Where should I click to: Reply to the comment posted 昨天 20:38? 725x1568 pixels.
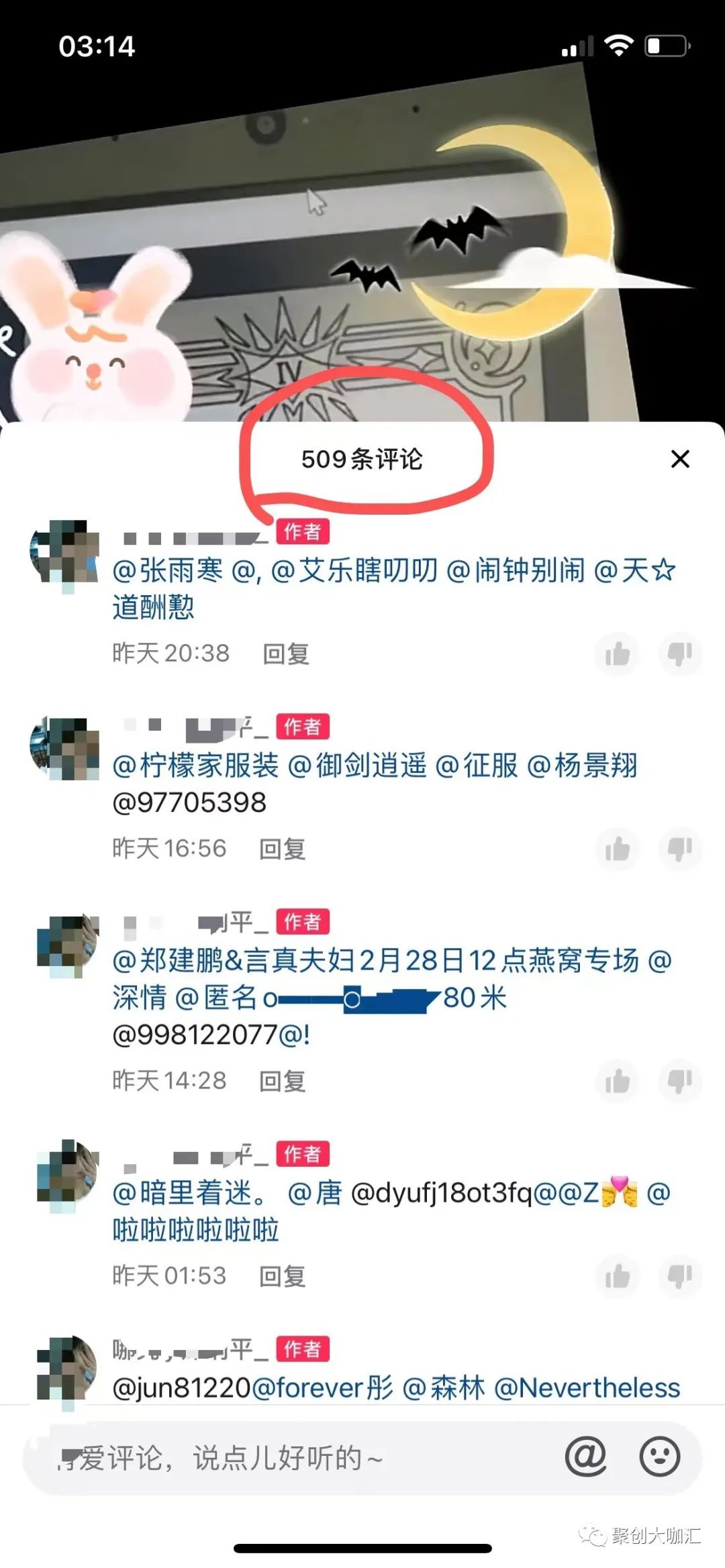pyautogui.click(x=286, y=654)
